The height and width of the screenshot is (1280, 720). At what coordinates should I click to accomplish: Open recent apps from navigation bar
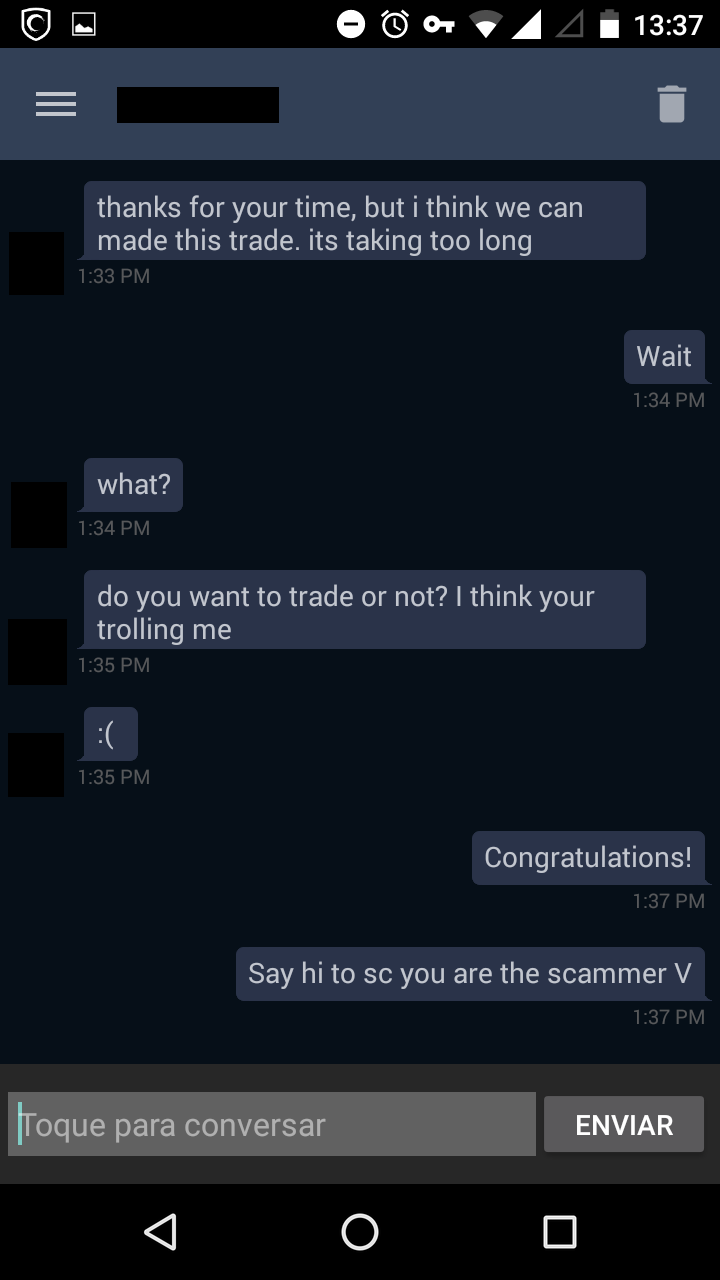pos(560,1232)
